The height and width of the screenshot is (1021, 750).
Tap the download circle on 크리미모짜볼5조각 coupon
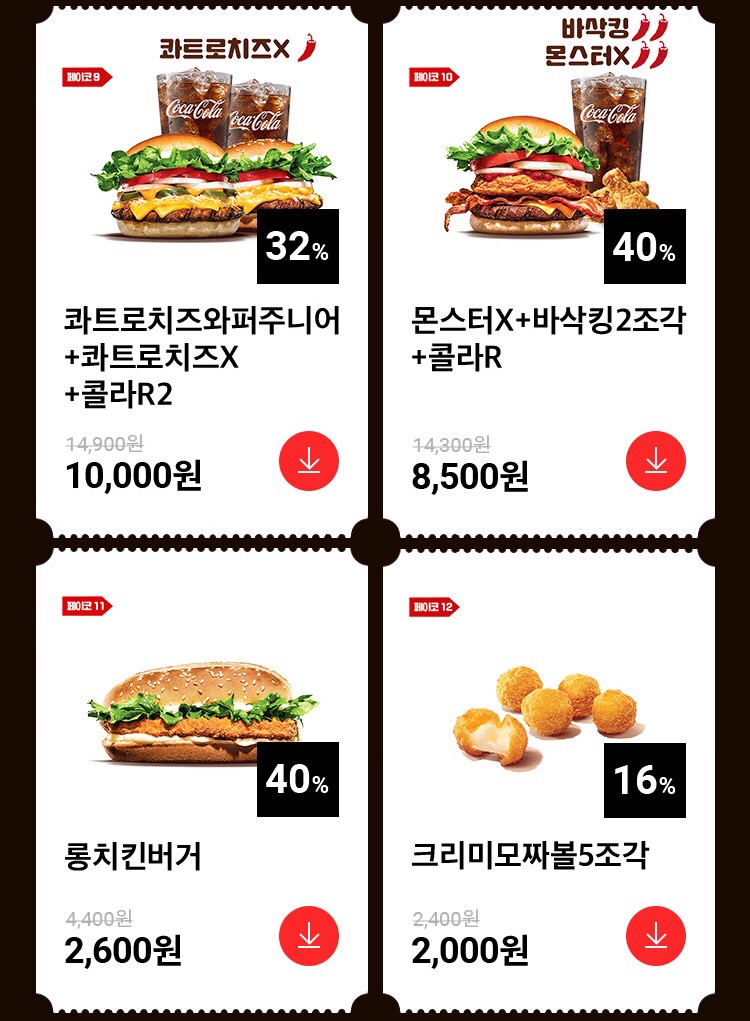(x=657, y=937)
